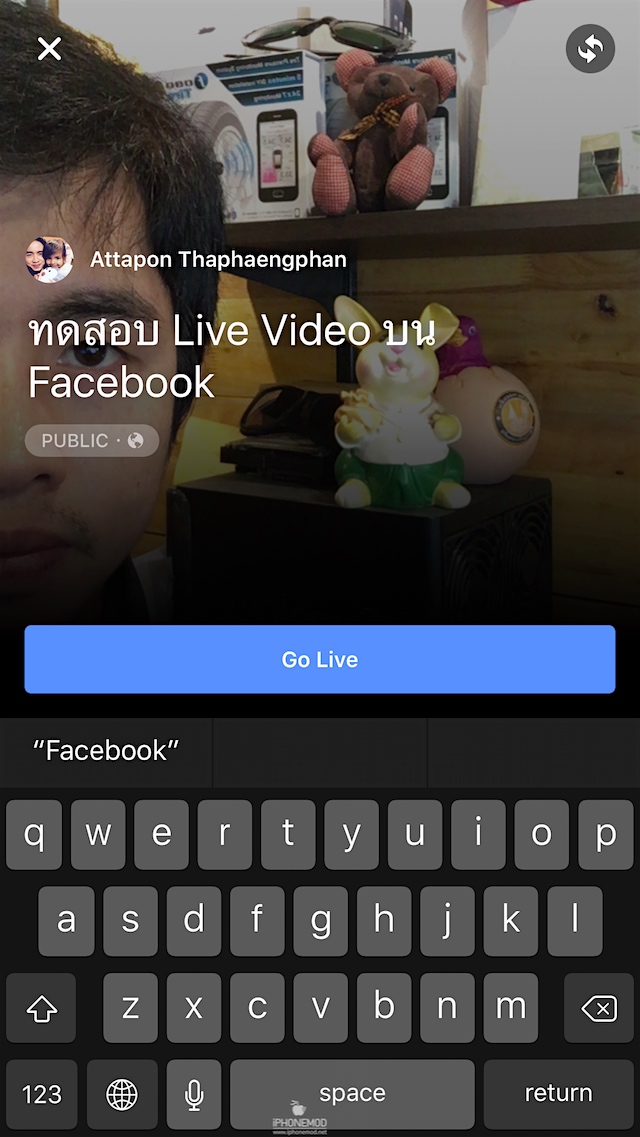Switch to the 123 number keyboard
Screen dimensions: 640x1137
pyautogui.click(x=41, y=1094)
